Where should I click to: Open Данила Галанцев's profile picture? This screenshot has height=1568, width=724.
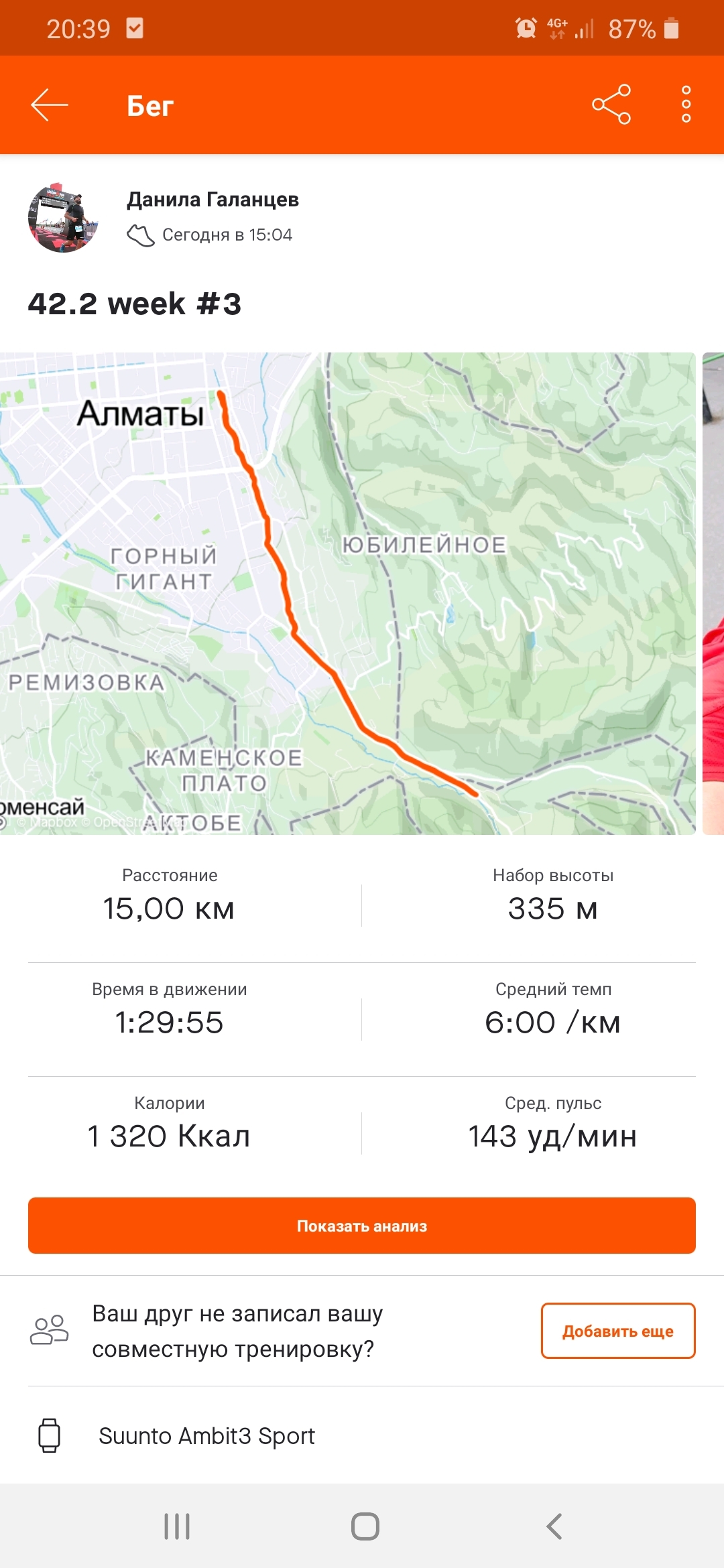click(x=63, y=217)
